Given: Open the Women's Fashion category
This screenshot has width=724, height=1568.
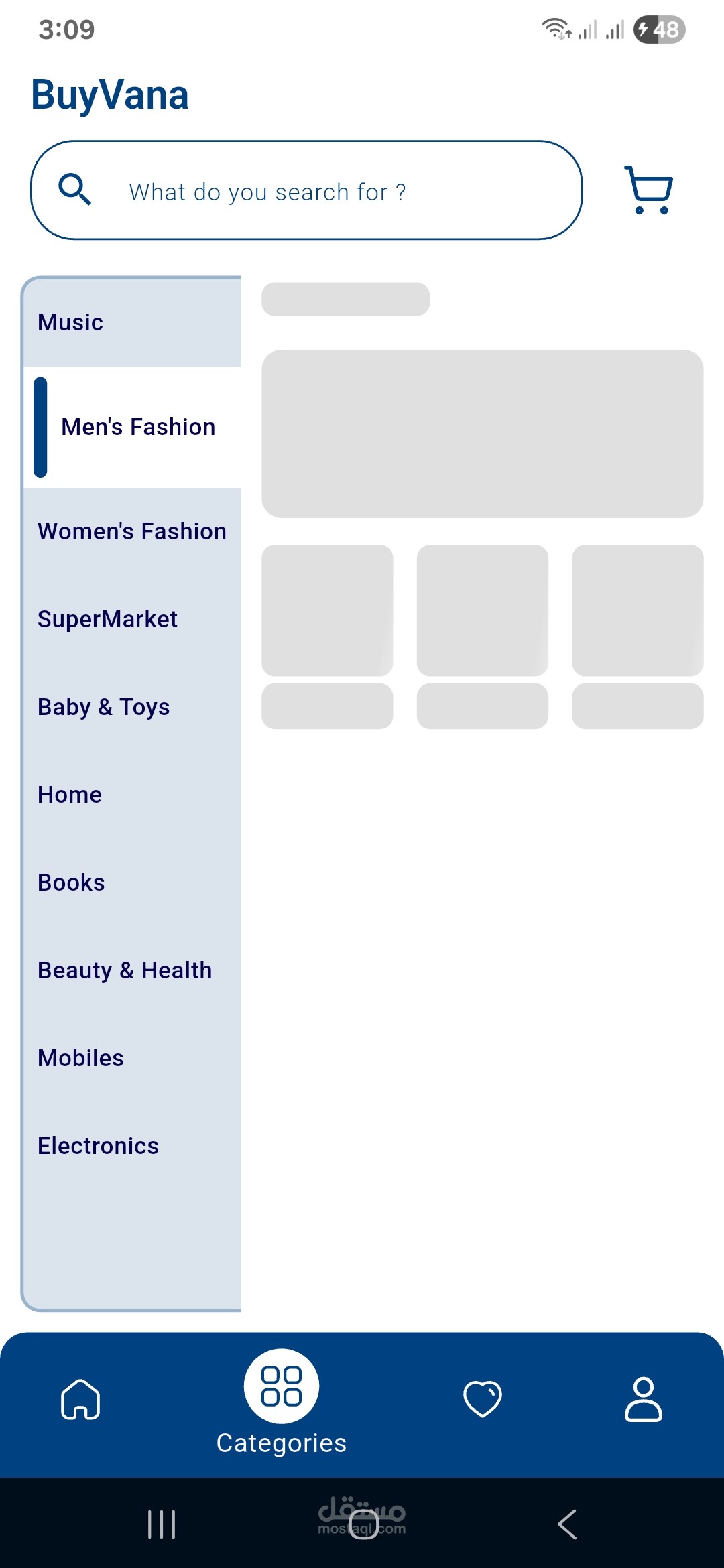Looking at the screenshot, I should [133, 531].
